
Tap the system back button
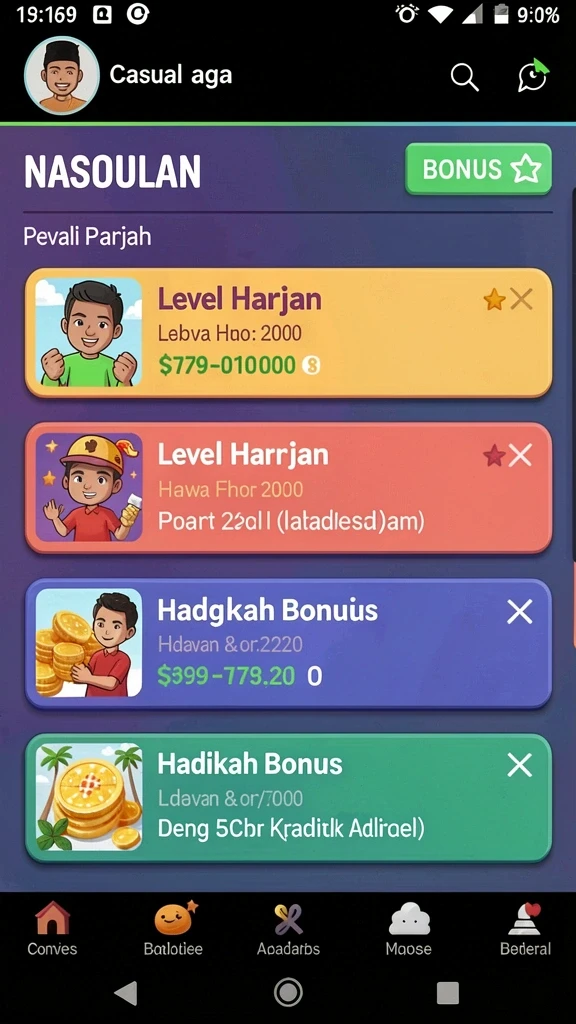(x=125, y=993)
